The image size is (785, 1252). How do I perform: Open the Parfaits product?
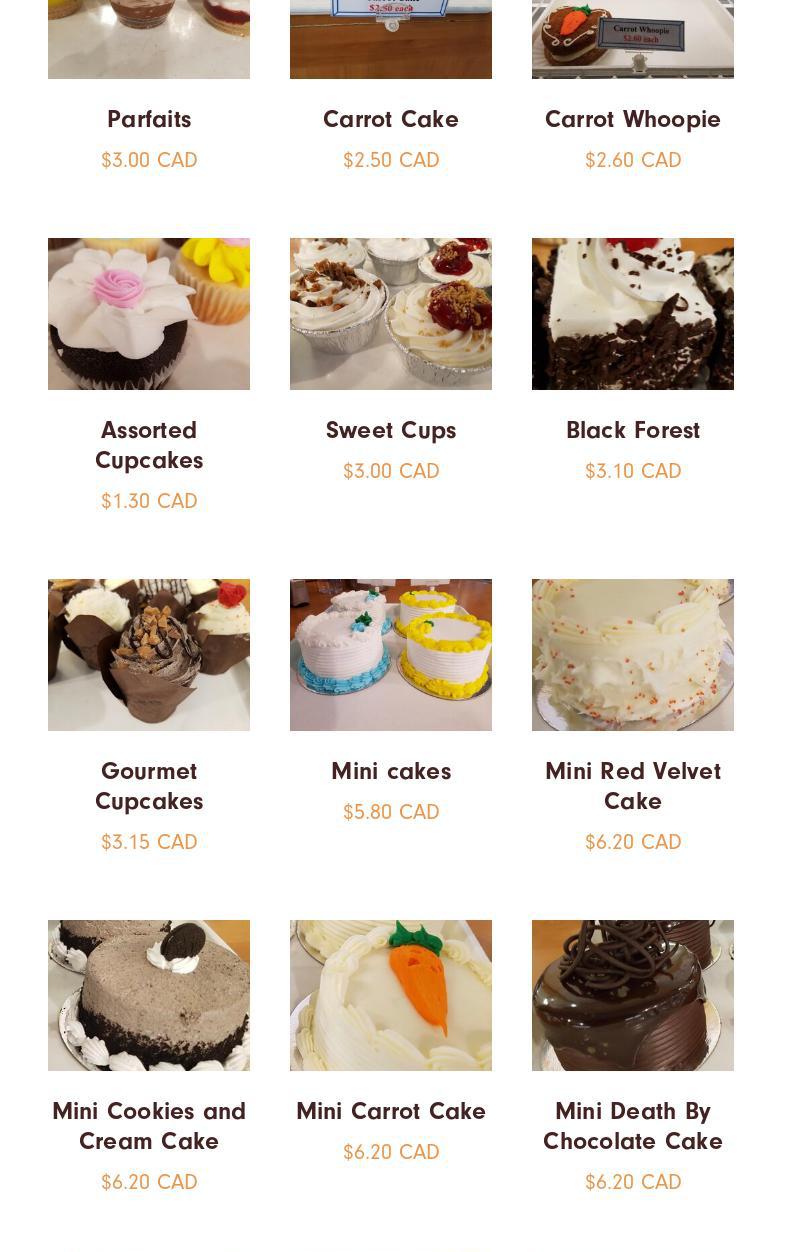(x=149, y=119)
